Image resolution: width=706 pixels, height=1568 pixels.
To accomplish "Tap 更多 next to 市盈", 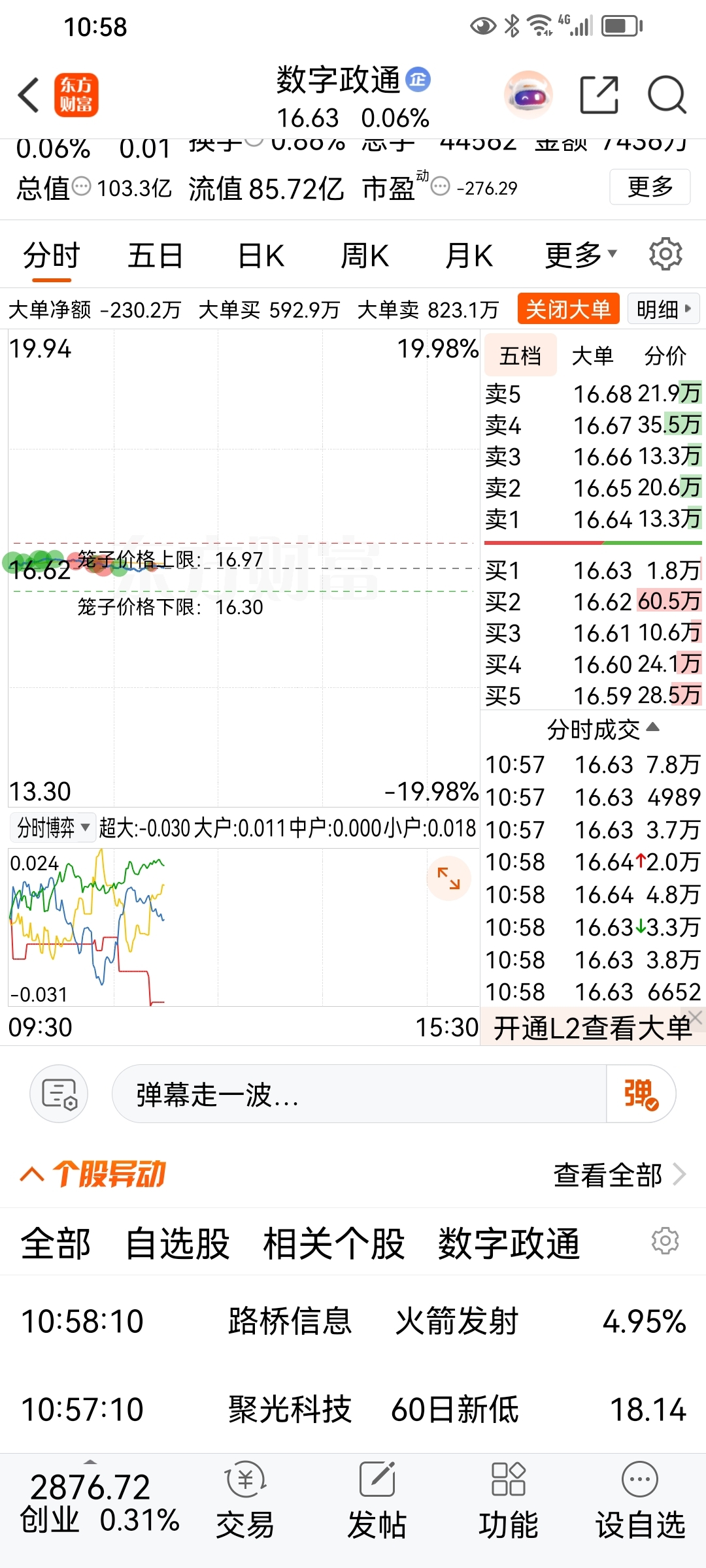I will point(650,187).
